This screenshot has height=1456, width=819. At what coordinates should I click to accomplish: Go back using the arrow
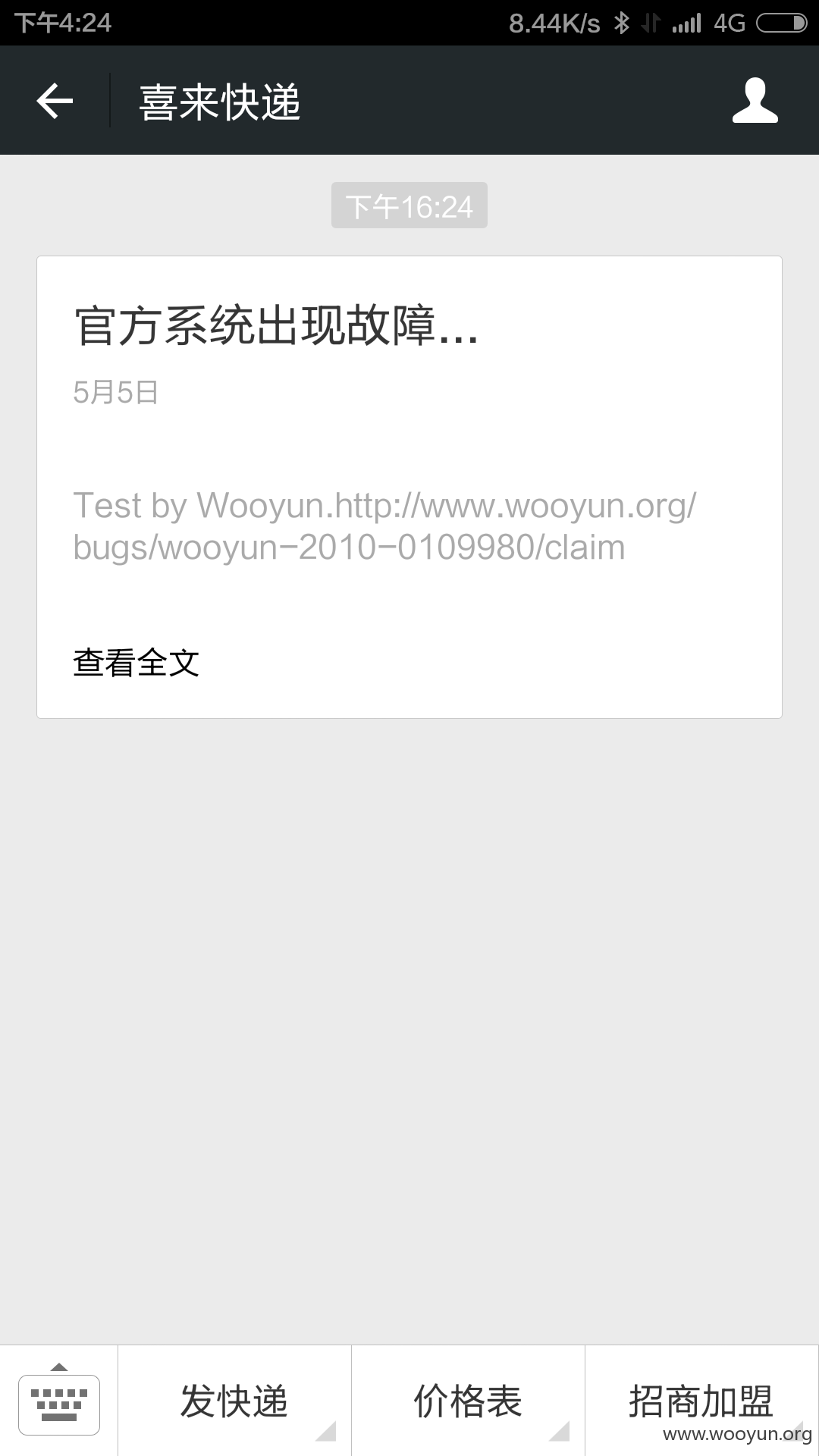55,101
